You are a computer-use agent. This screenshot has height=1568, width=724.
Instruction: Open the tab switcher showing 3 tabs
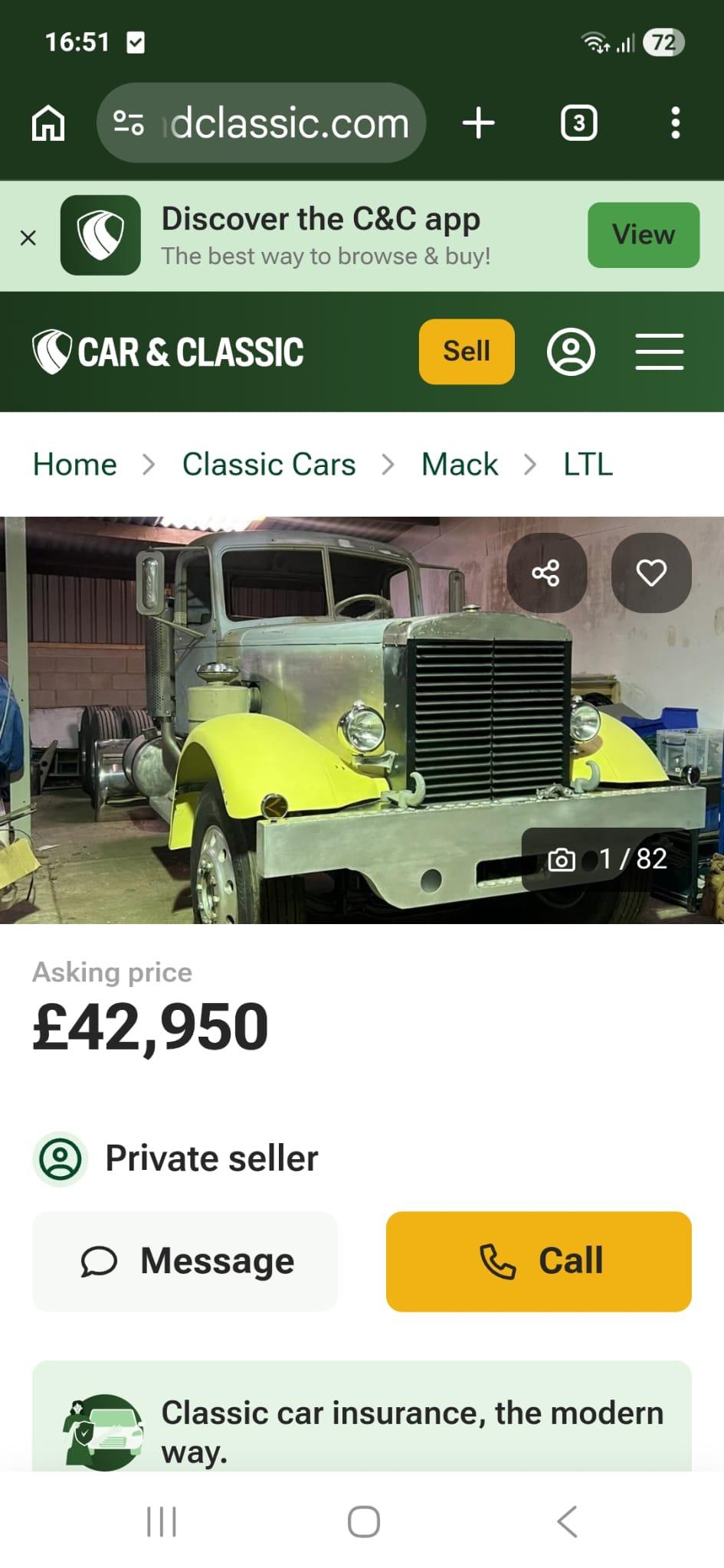(578, 123)
